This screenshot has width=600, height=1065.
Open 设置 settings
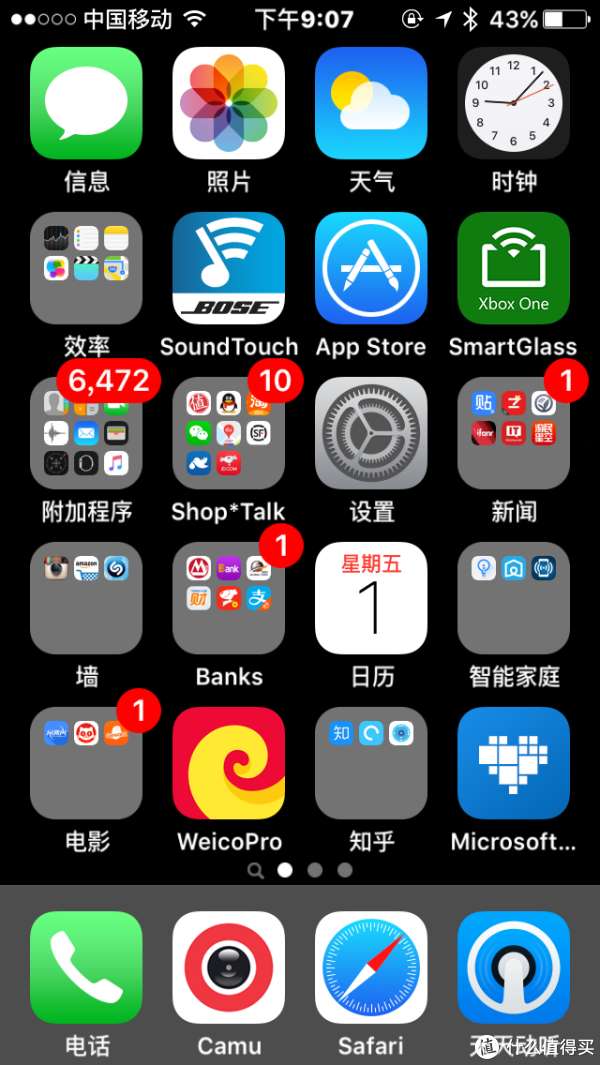[x=371, y=433]
